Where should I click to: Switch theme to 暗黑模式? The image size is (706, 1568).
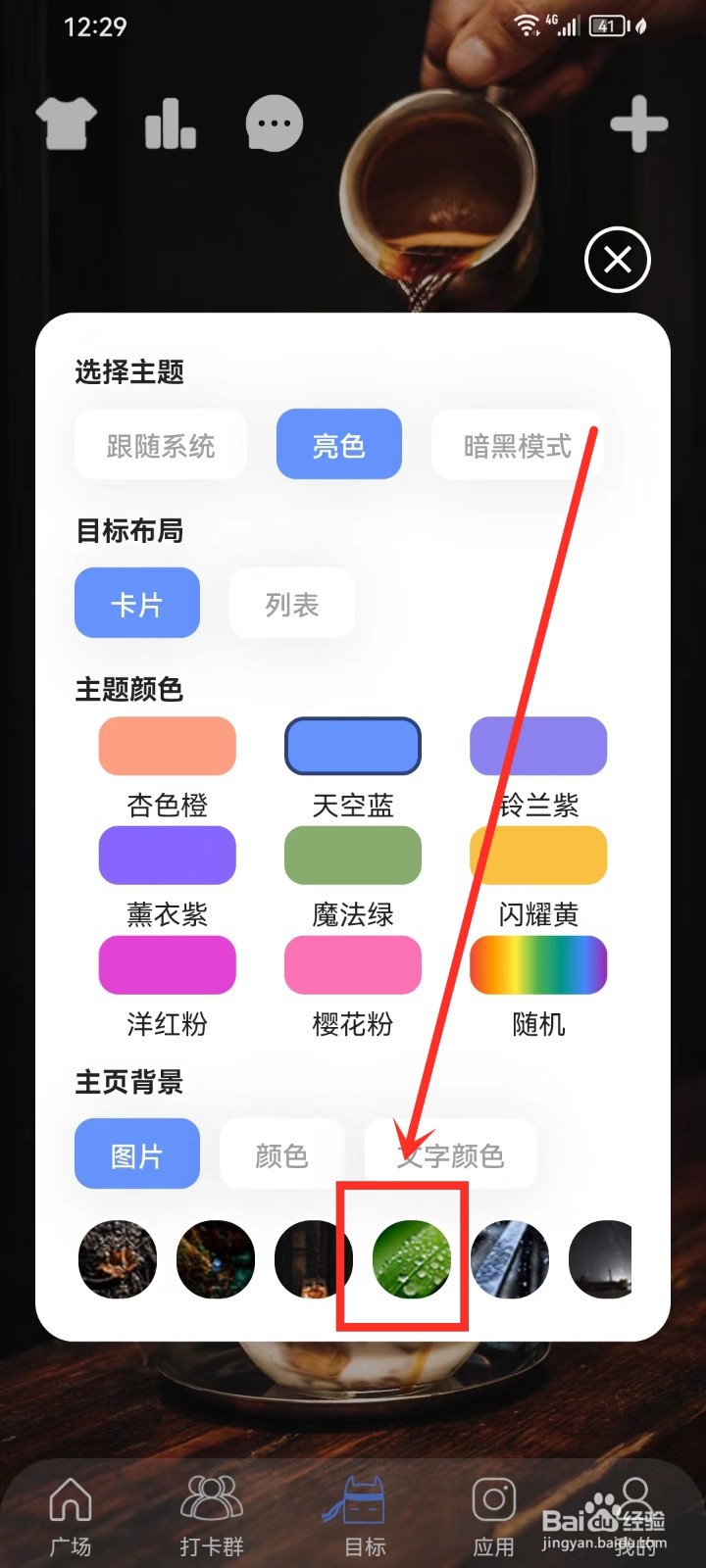[517, 444]
